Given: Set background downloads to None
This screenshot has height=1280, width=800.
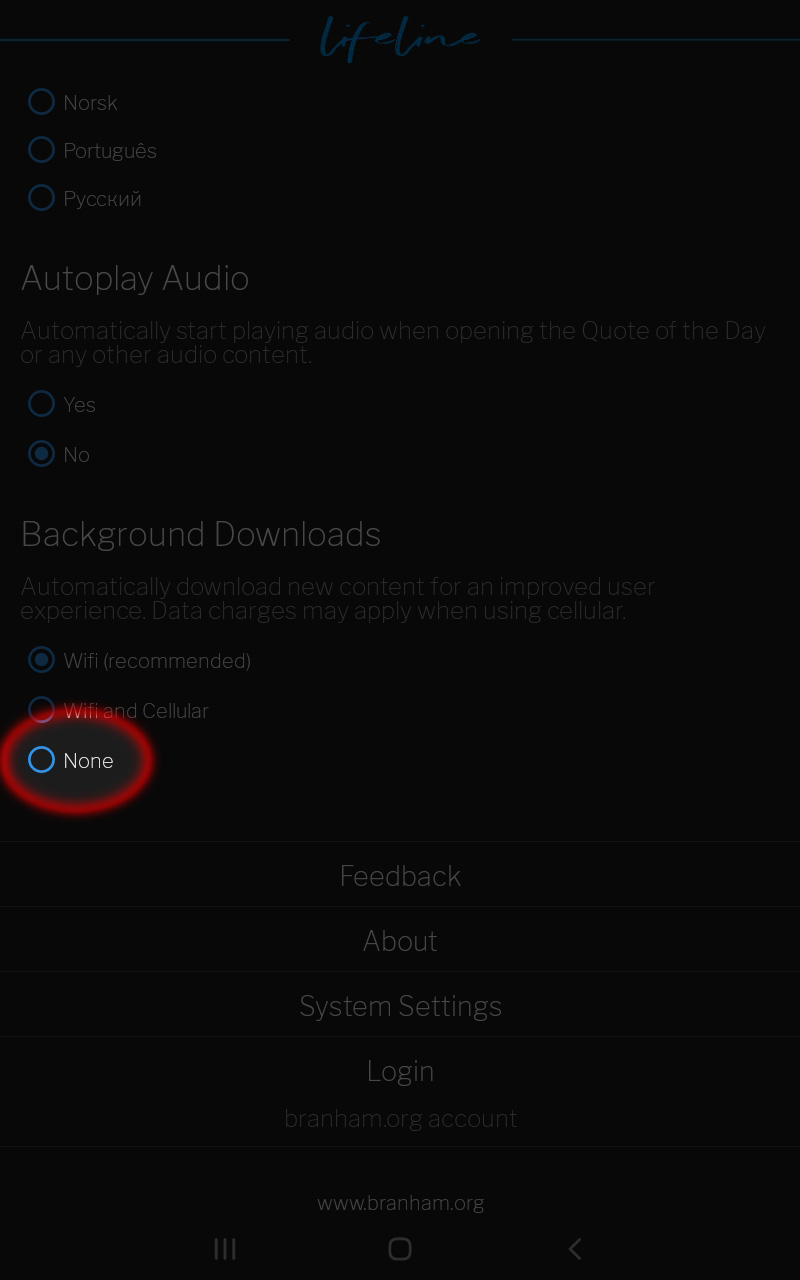Looking at the screenshot, I should pyautogui.click(x=71, y=760).
